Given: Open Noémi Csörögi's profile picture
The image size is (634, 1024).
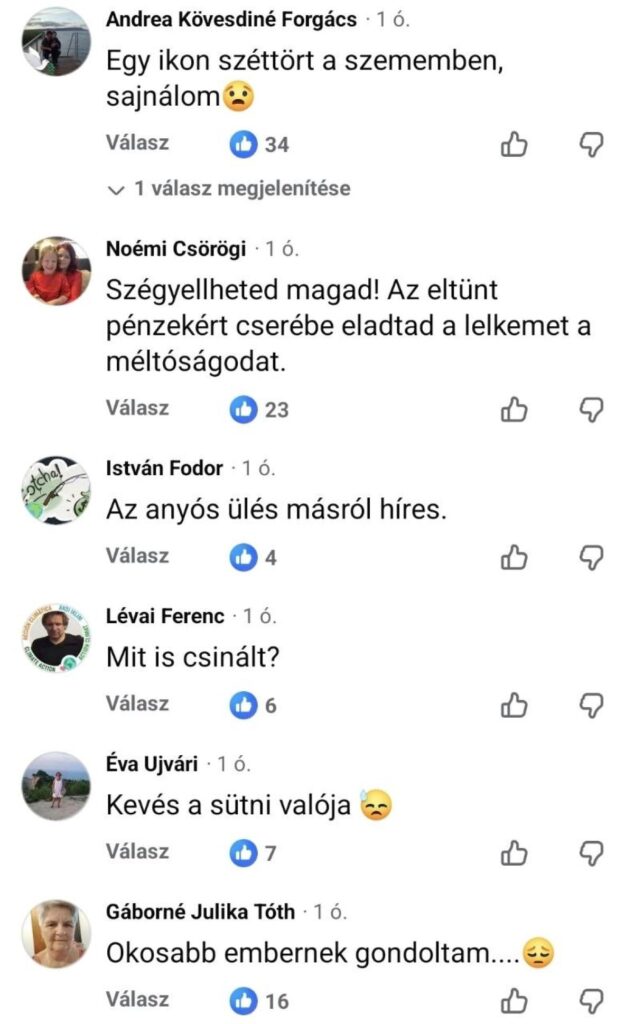Looking at the screenshot, I should (57, 271).
